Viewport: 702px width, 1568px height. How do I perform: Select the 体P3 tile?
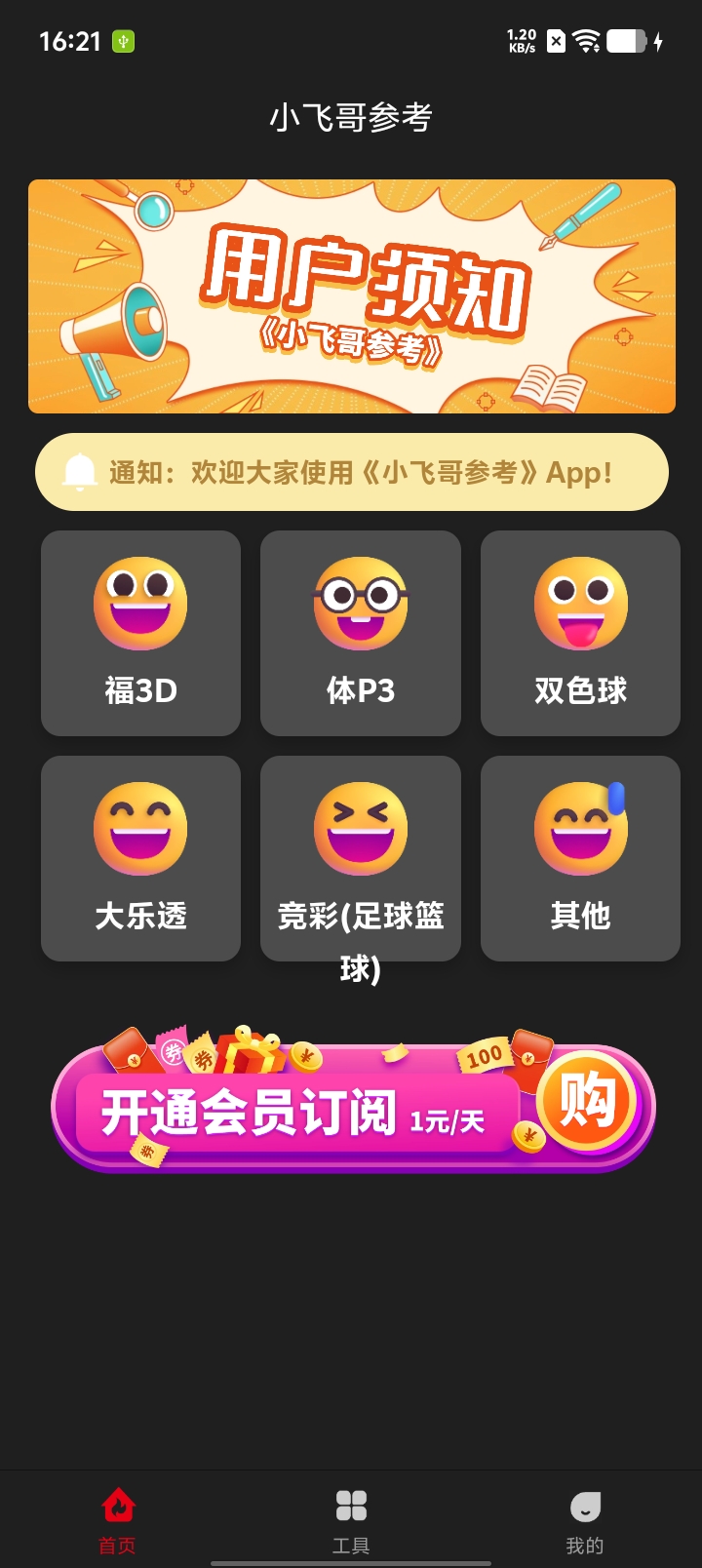click(360, 633)
